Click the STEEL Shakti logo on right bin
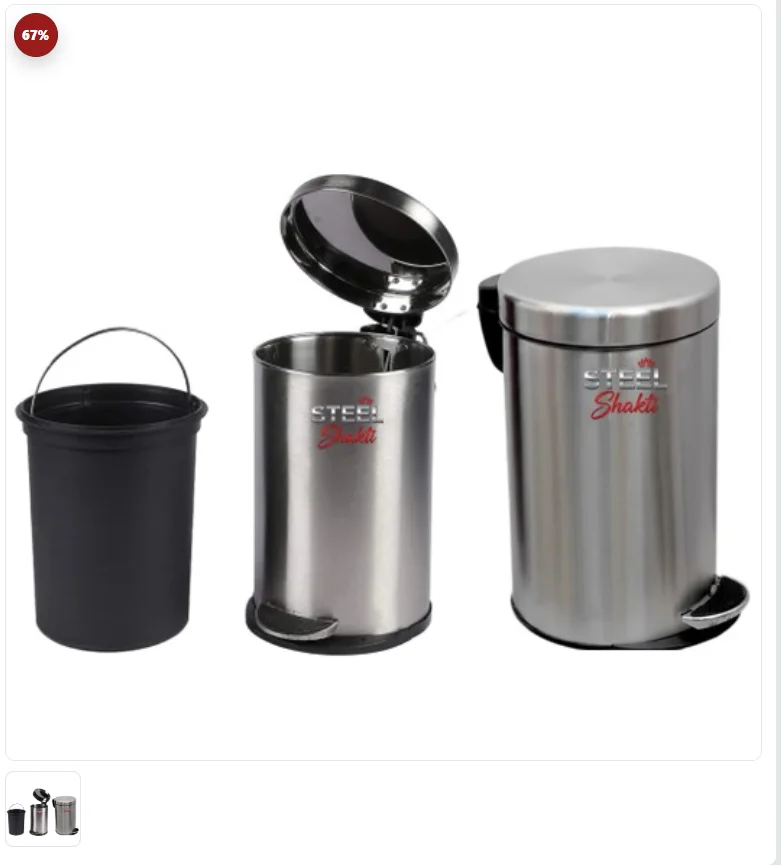781x865 pixels. pyautogui.click(x=622, y=390)
